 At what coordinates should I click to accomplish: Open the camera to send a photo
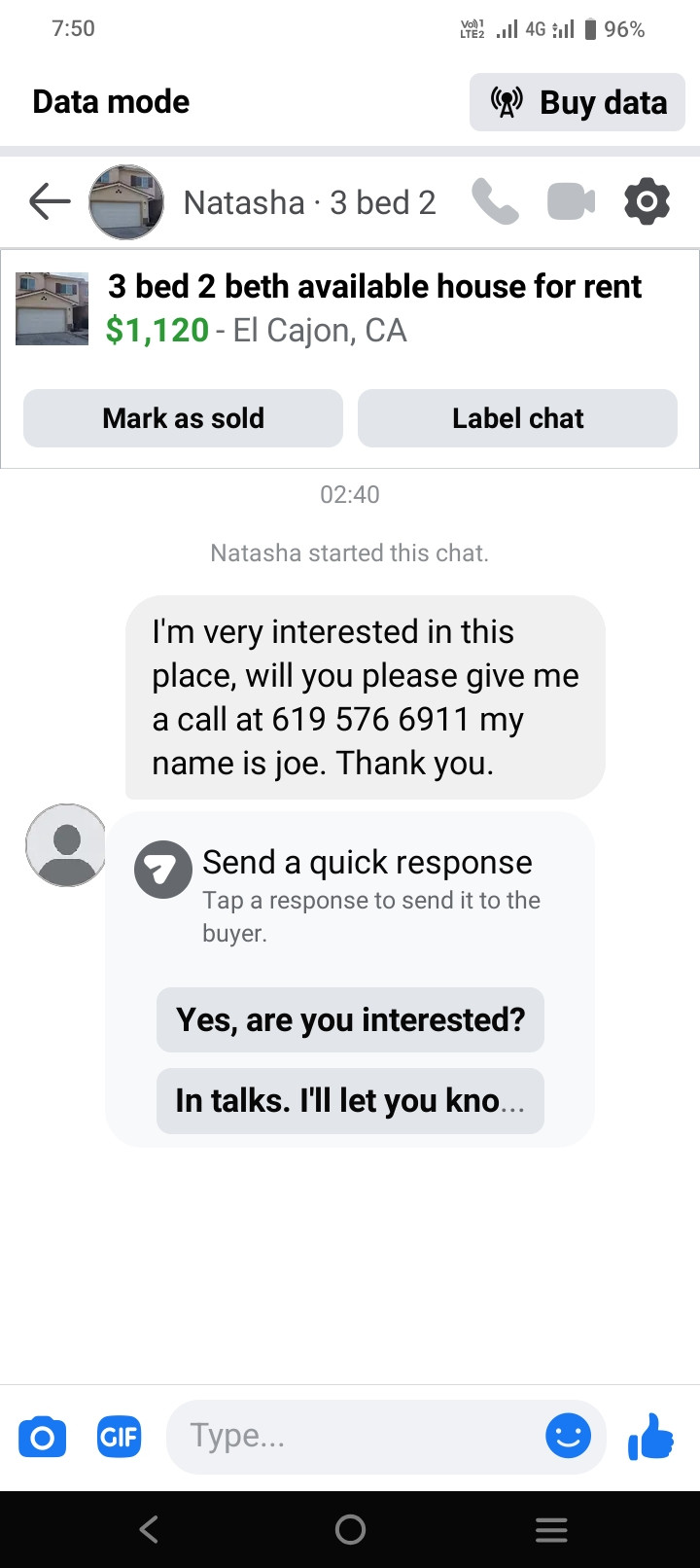coord(43,1437)
